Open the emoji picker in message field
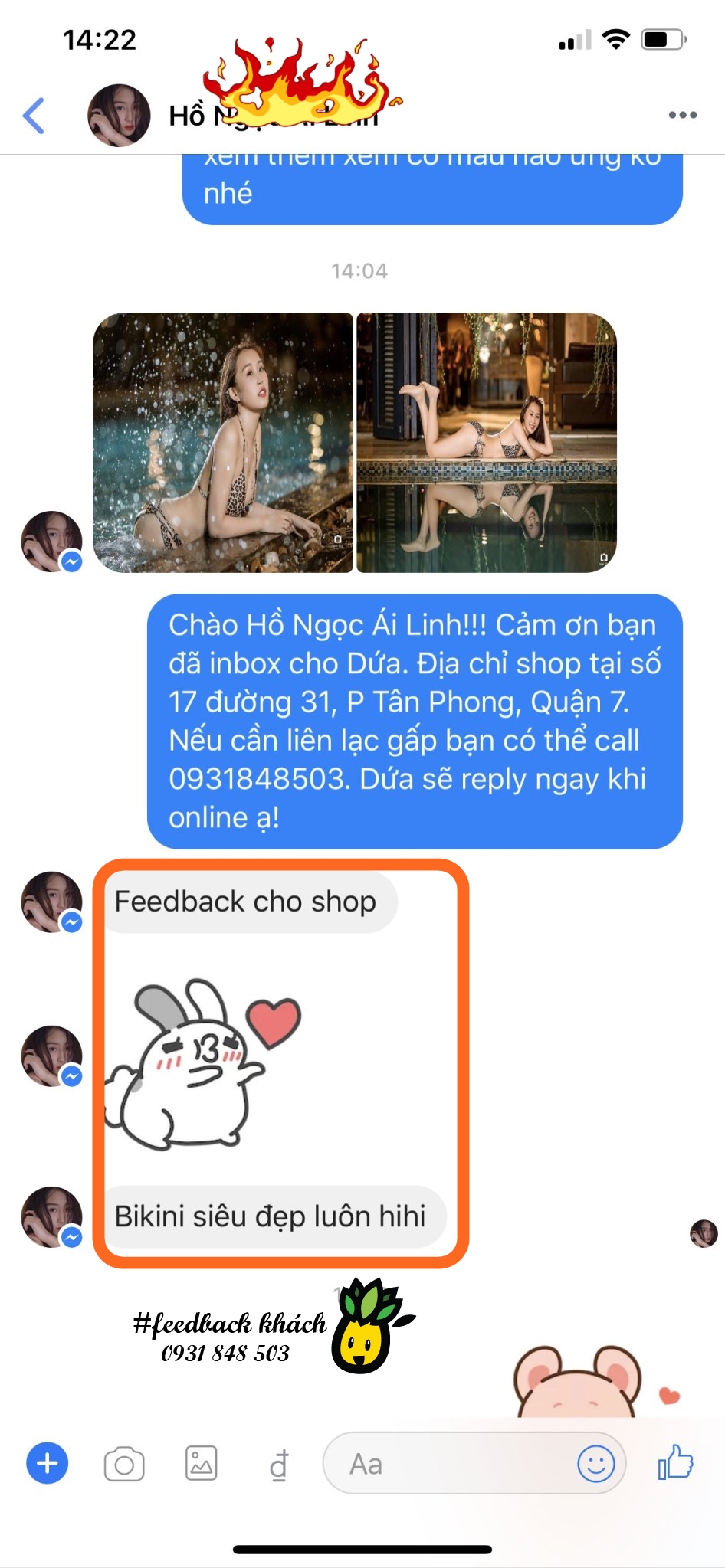The height and width of the screenshot is (1568, 725). [x=595, y=1464]
